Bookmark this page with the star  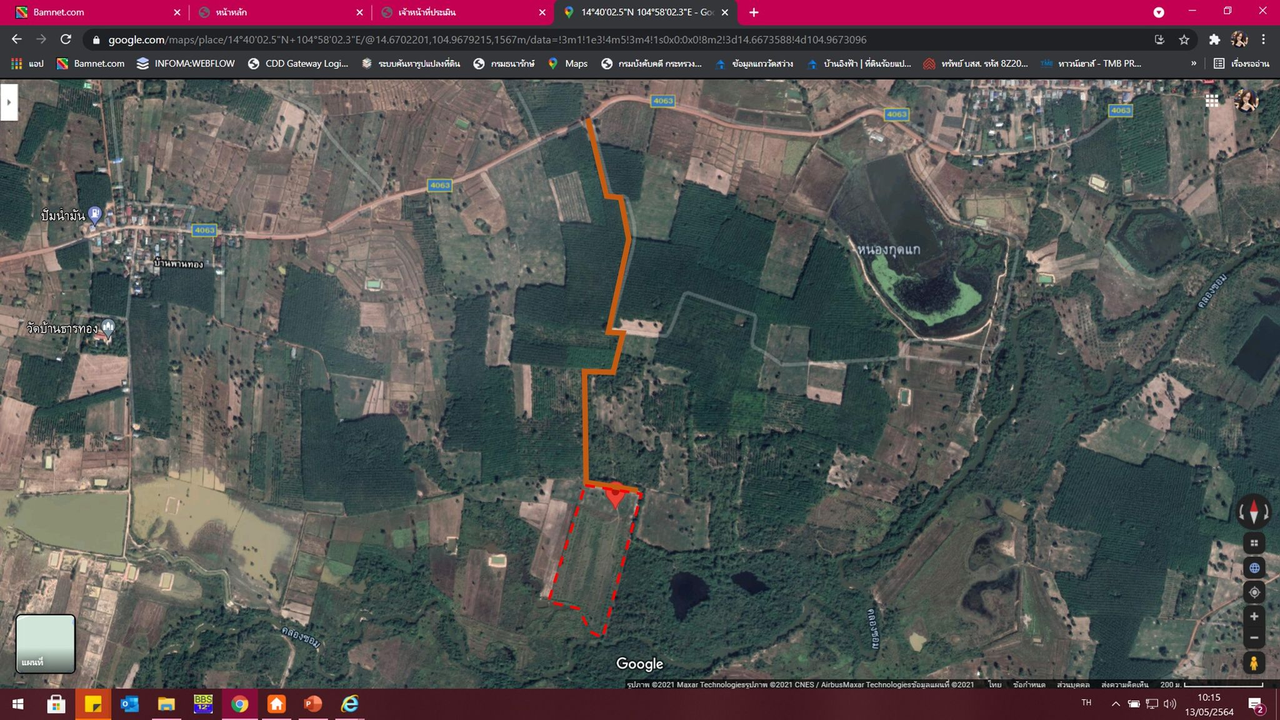pyautogui.click(x=1184, y=39)
